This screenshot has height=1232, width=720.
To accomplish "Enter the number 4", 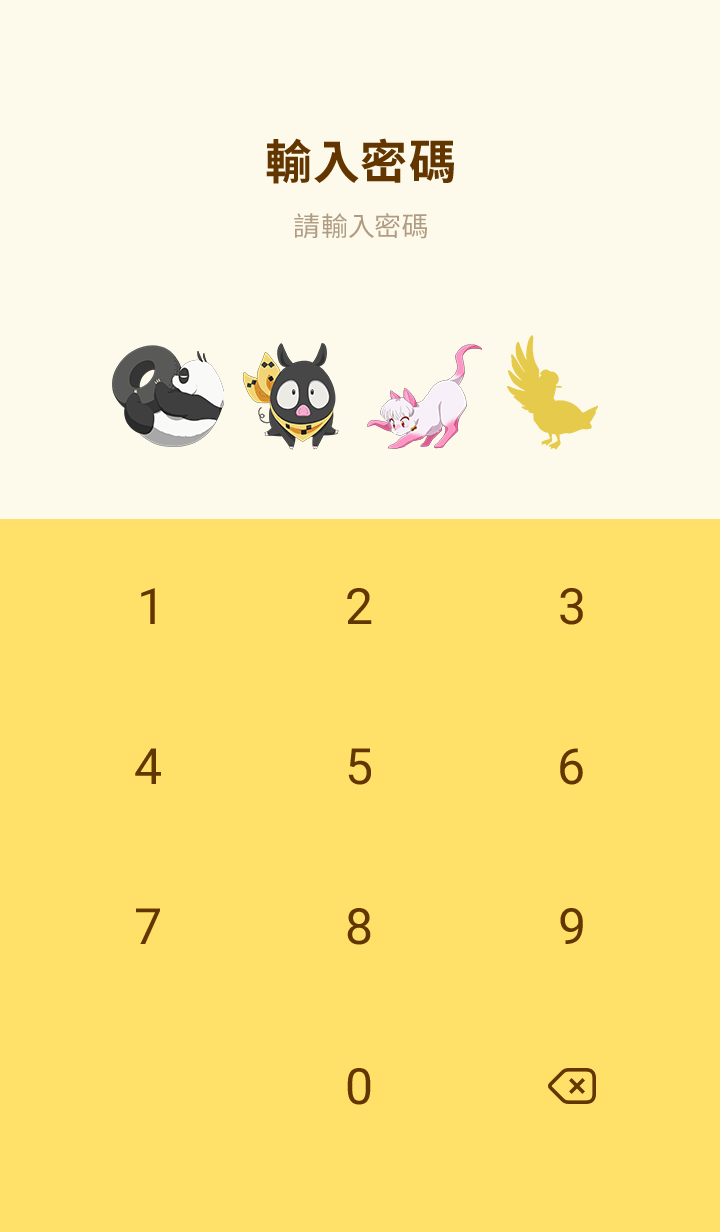I will [148, 767].
